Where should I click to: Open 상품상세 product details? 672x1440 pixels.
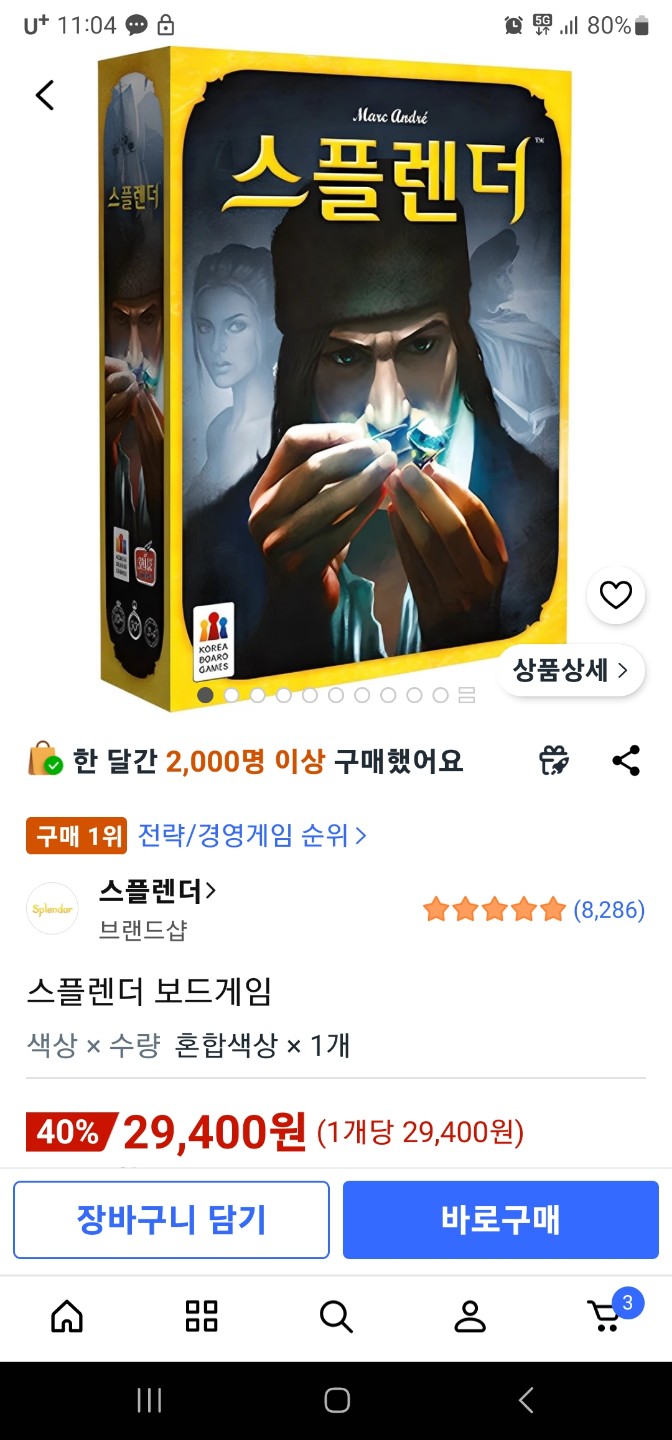572,670
